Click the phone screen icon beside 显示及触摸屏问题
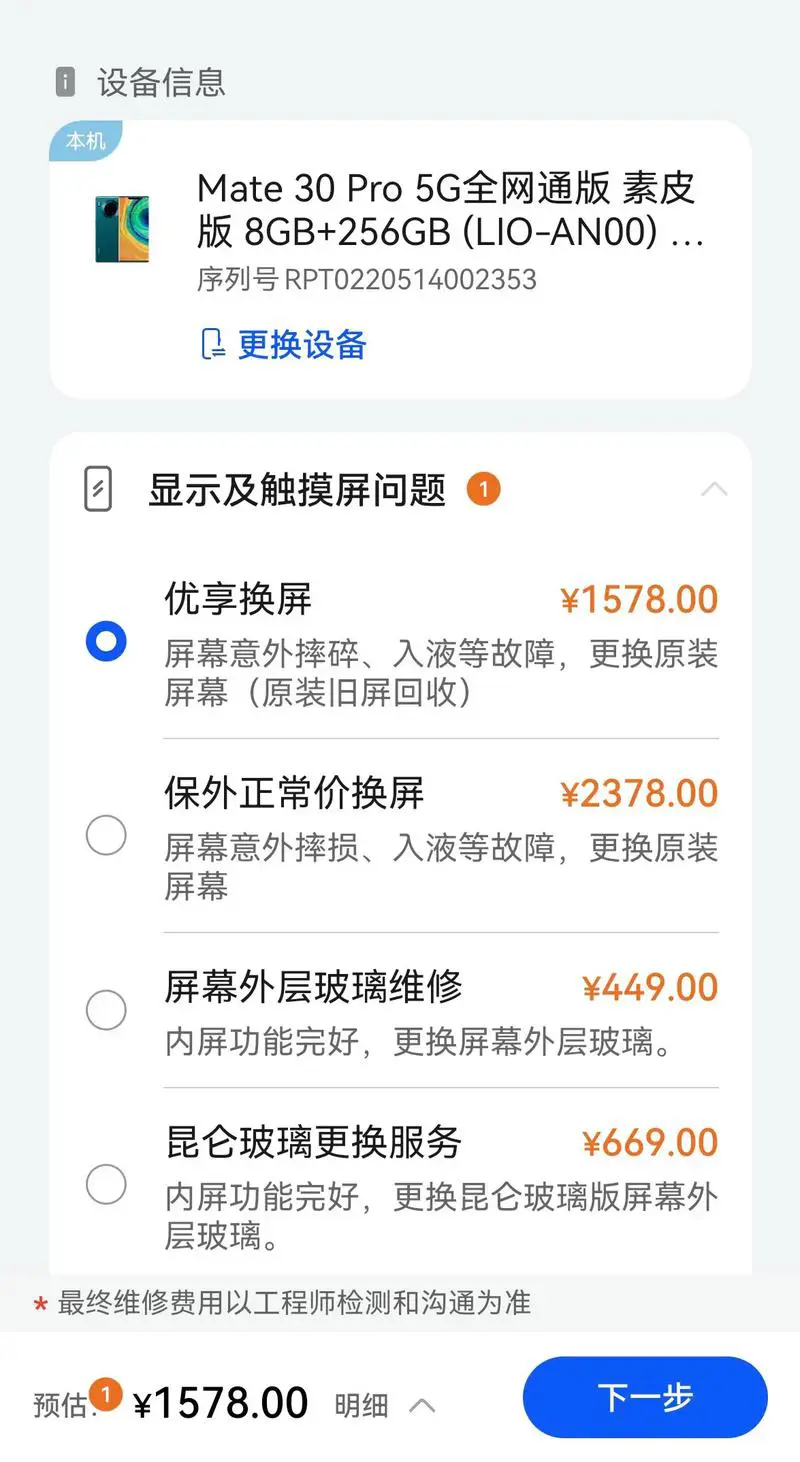 pyautogui.click(x=98, y=489)
